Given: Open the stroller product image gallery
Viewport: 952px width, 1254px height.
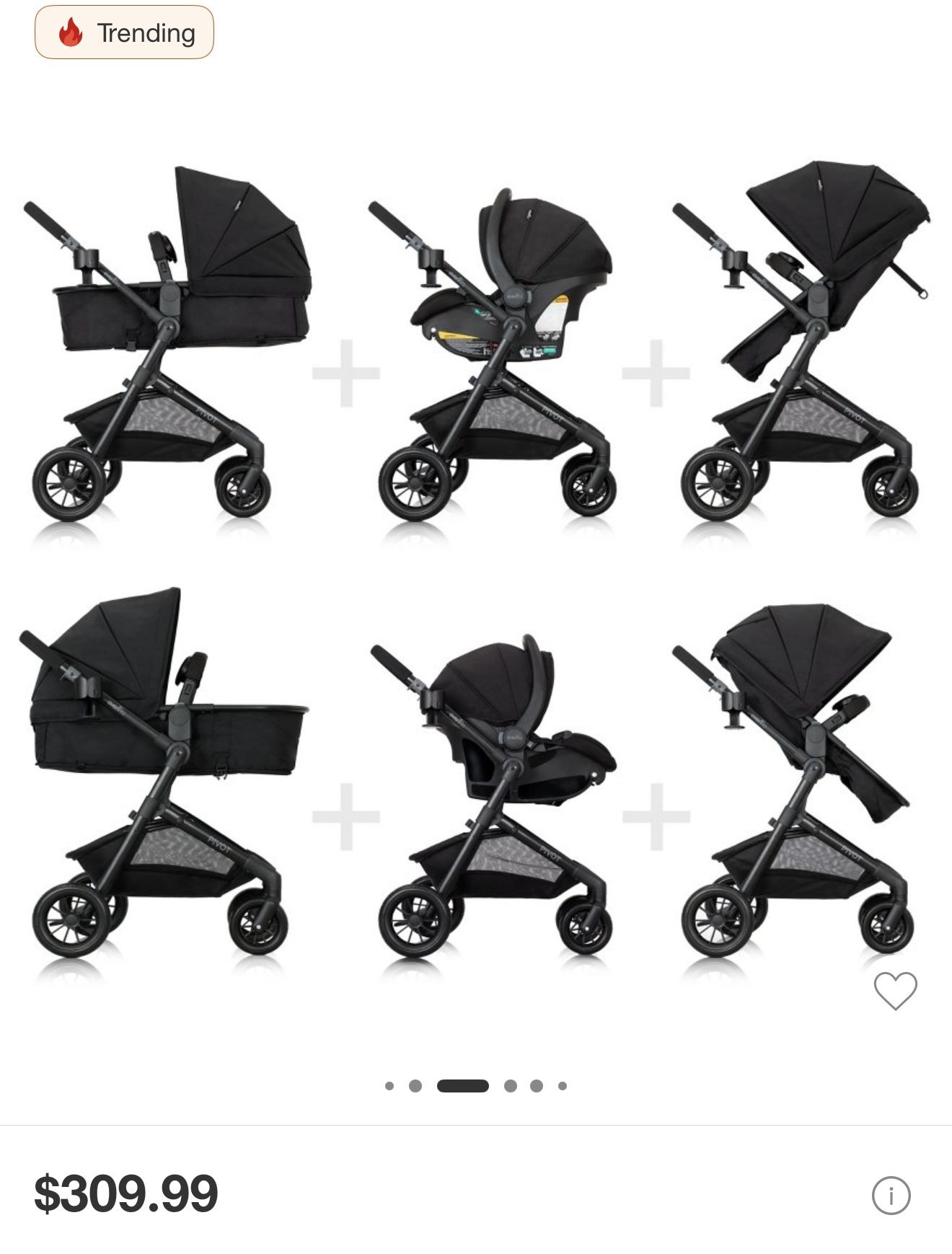Looking at the screenshot, I should [x=476, y=562].
